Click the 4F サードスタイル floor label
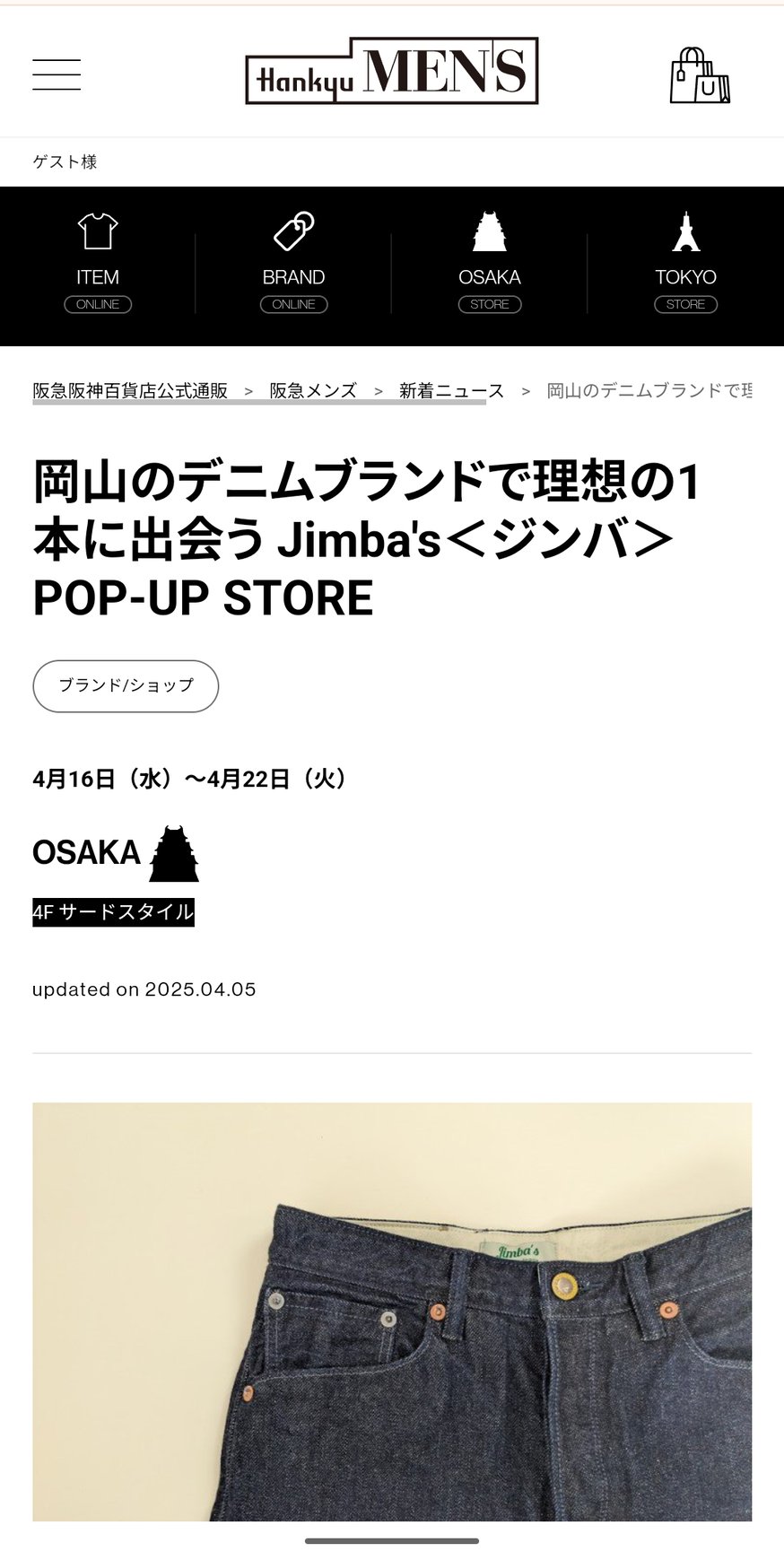The width and height of the screenshot is (784, 1560). pyautogui.click(x=112, y=915)
